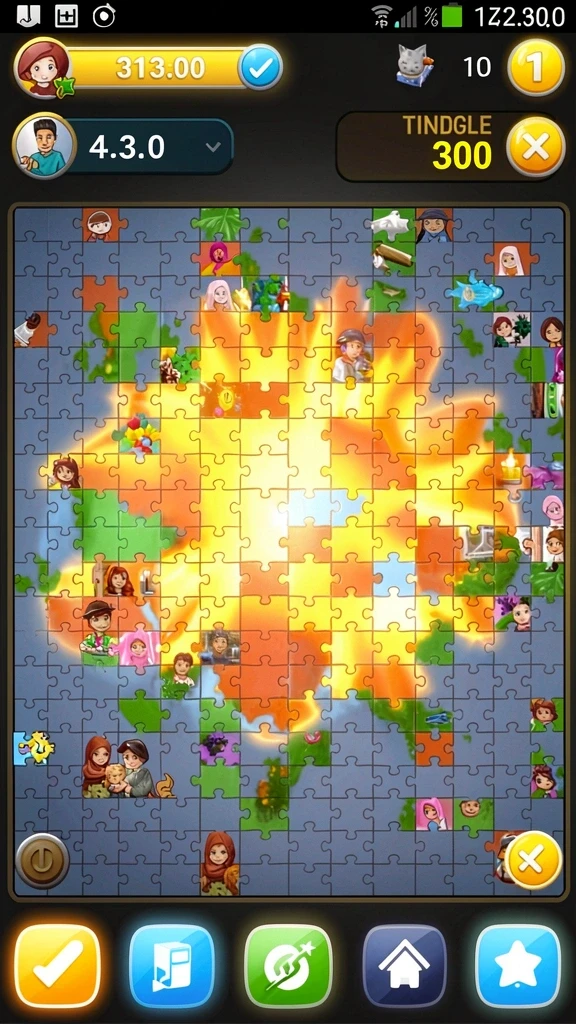Tap the green target button
This screenshot has height=1024, width=576.
[x=288, y=966]
